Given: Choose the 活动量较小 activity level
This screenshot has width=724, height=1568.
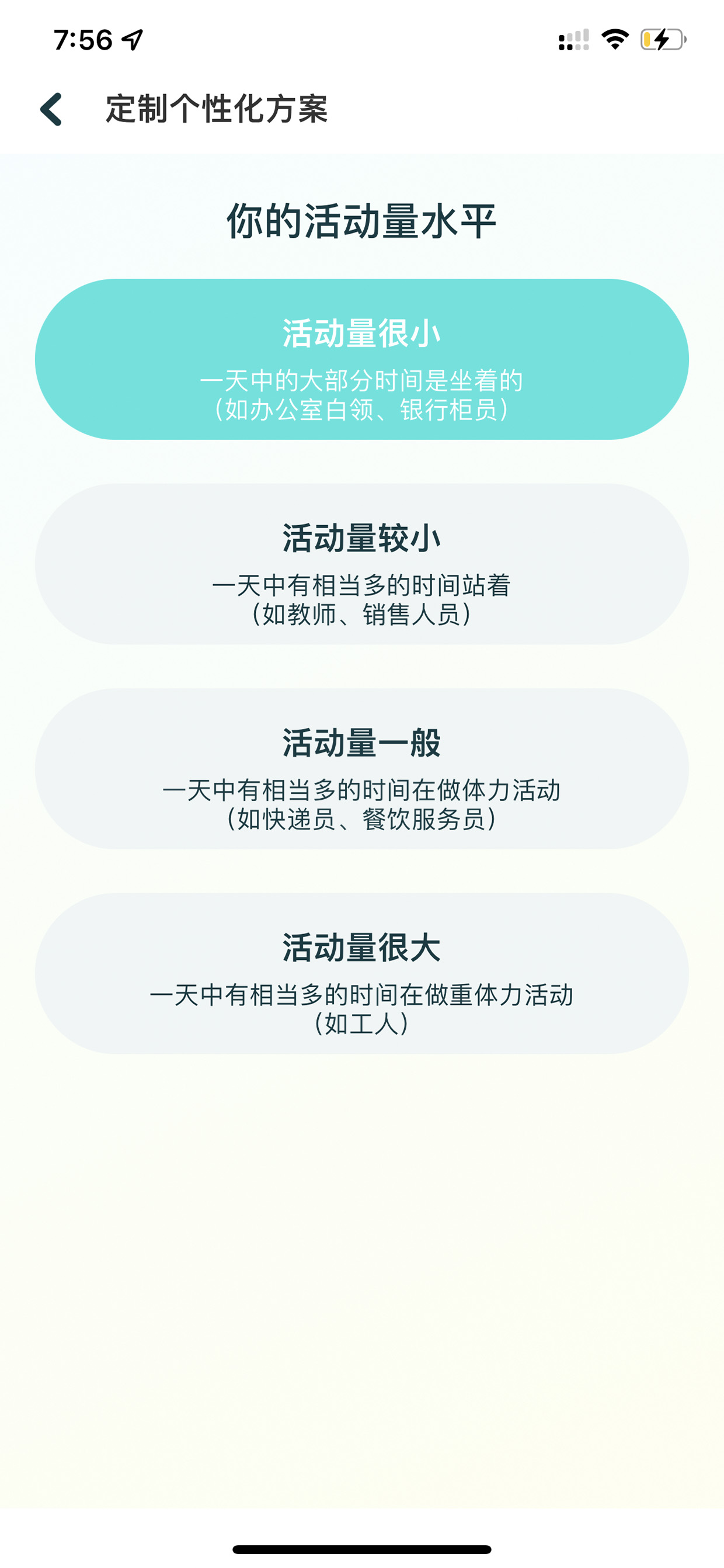Looking at the screenshot, I should coord(362,564).
